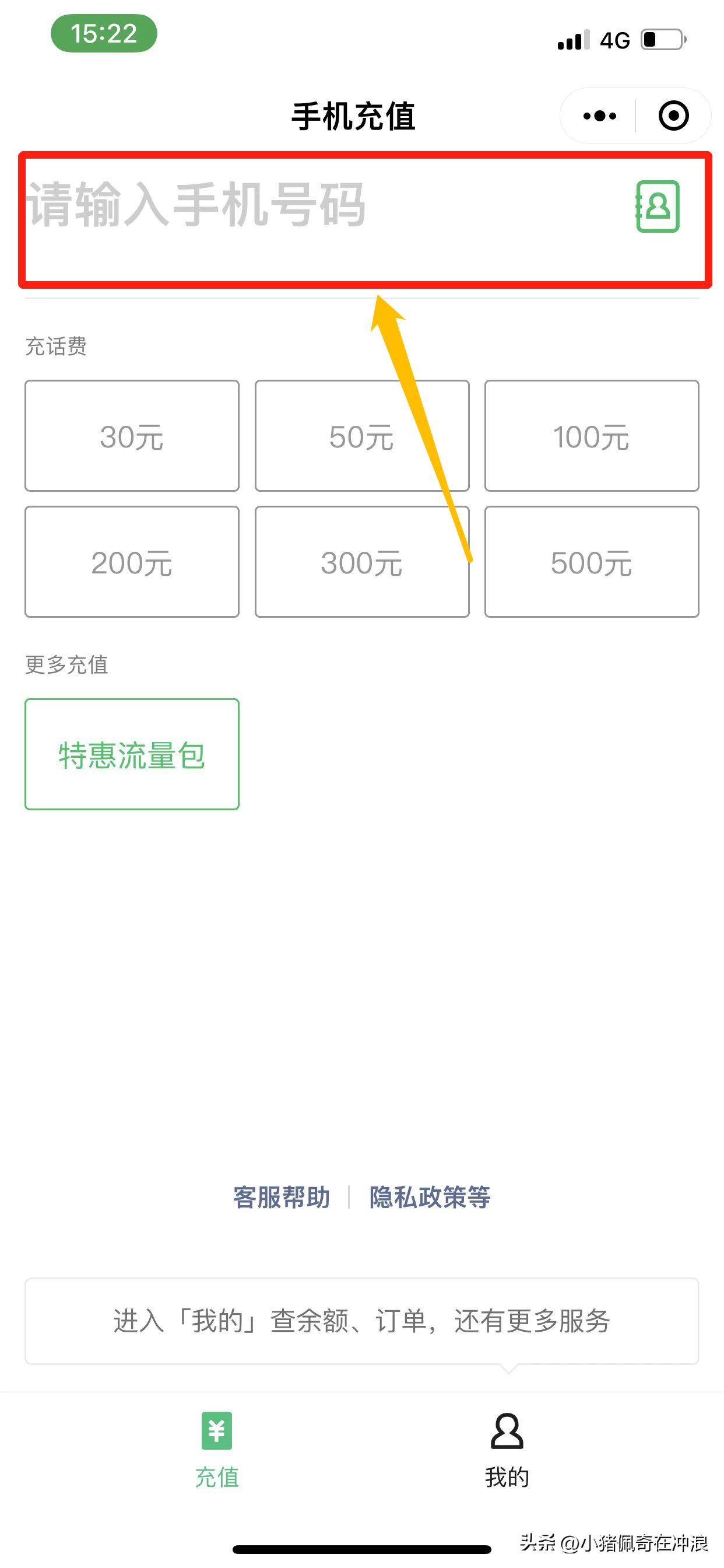
Task: Open 客服帮助 customer service help
Action: tap(282, 1196)
